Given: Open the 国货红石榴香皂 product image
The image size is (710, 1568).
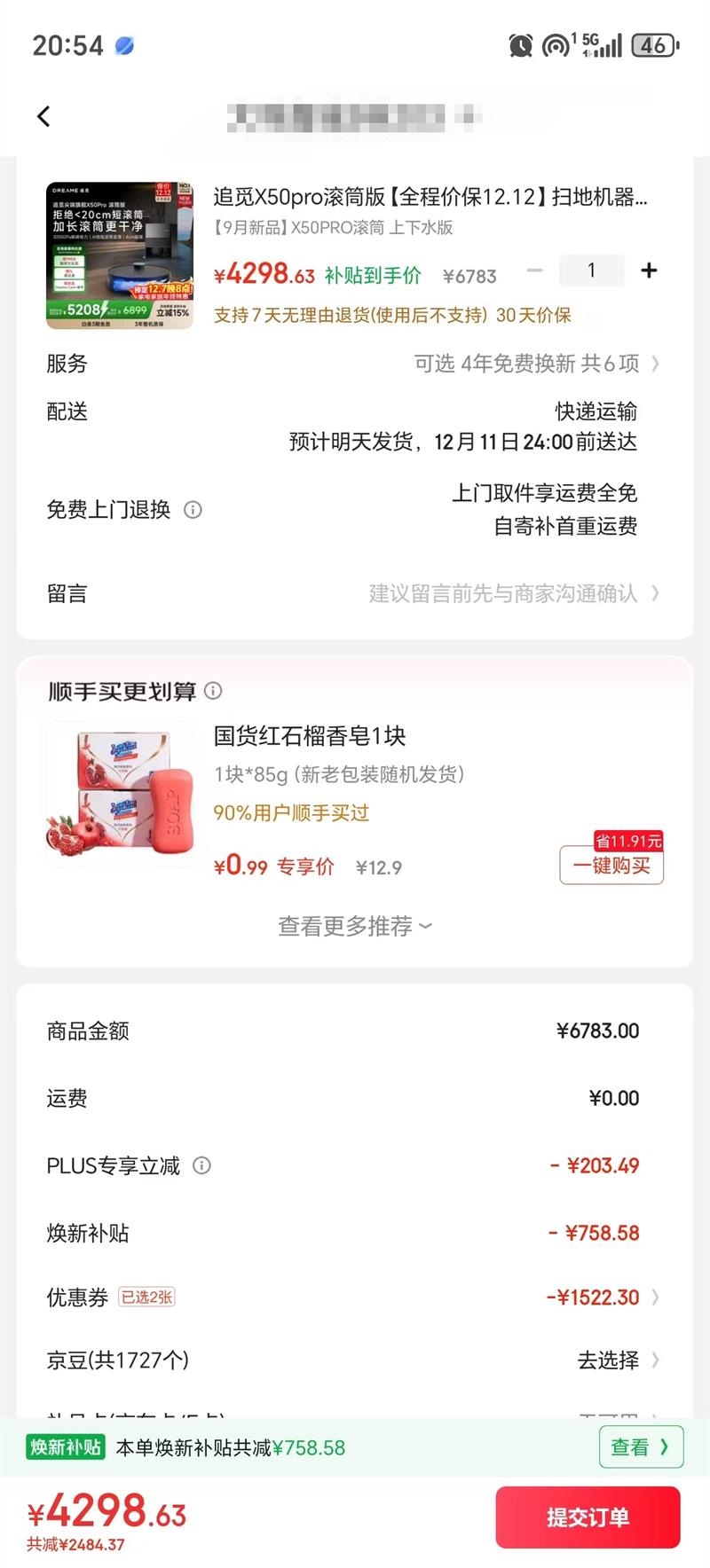Looking at the screenshot, I should tap(120, 795).
